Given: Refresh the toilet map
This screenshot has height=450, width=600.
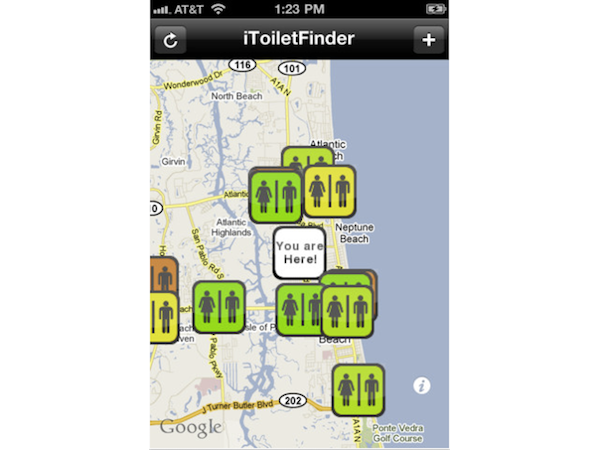Looking at the screenshot, I should pyautogui.click(x=170, y=41).
